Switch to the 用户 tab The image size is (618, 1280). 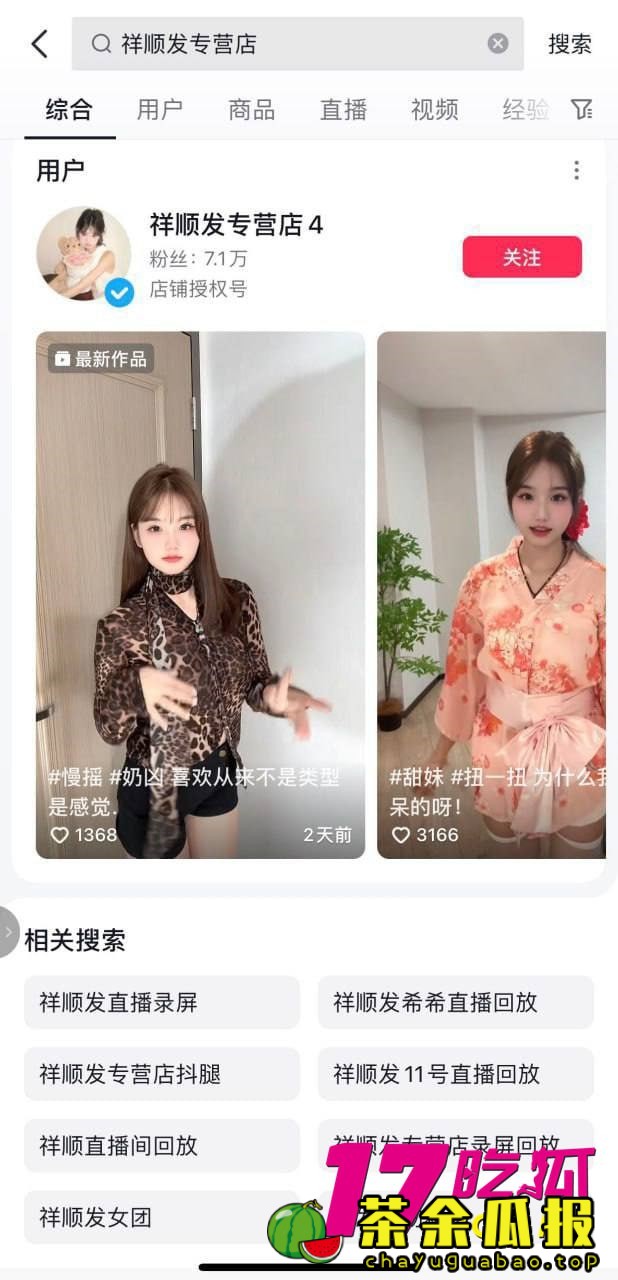click(x=160, y=110)
